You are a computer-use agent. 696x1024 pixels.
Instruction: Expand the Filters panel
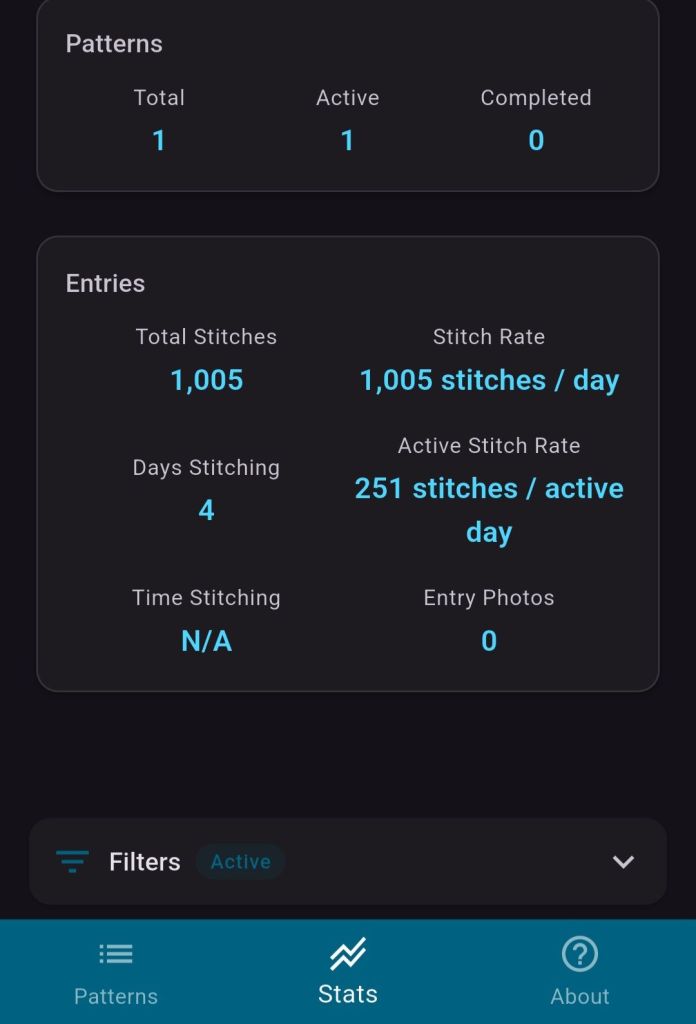(623, 862)
